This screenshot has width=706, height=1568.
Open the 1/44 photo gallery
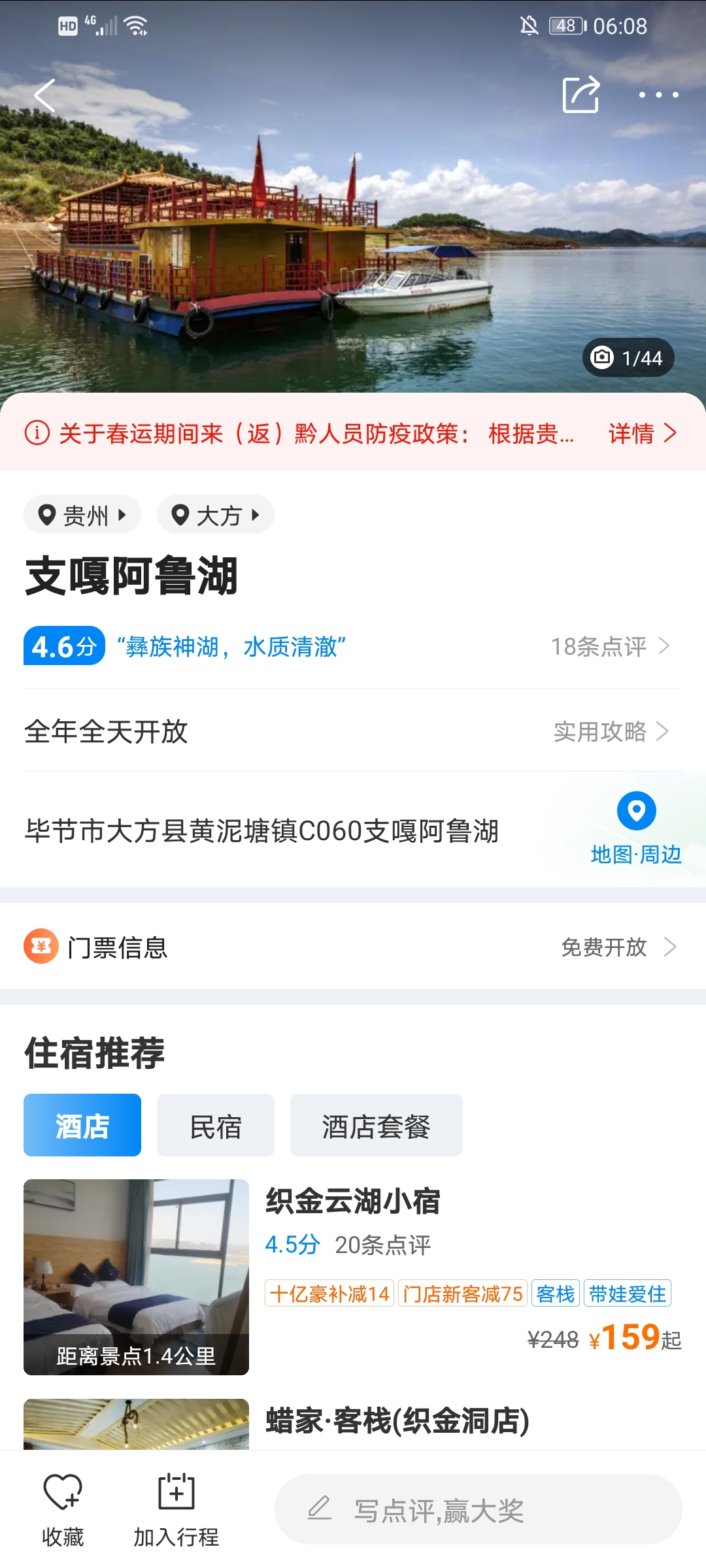coord(628,357)
